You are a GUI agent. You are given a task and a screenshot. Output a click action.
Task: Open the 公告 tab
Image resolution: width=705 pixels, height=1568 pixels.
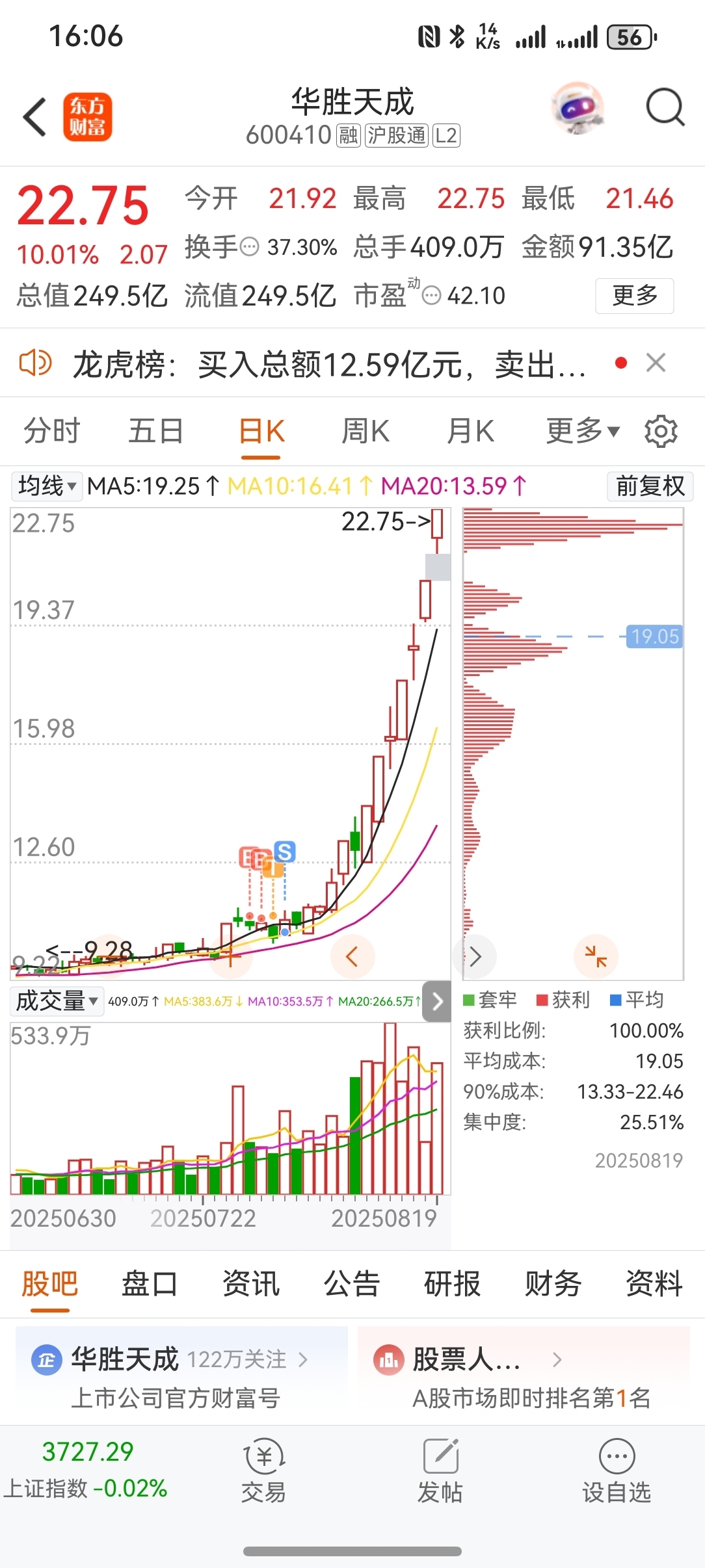352,1284
